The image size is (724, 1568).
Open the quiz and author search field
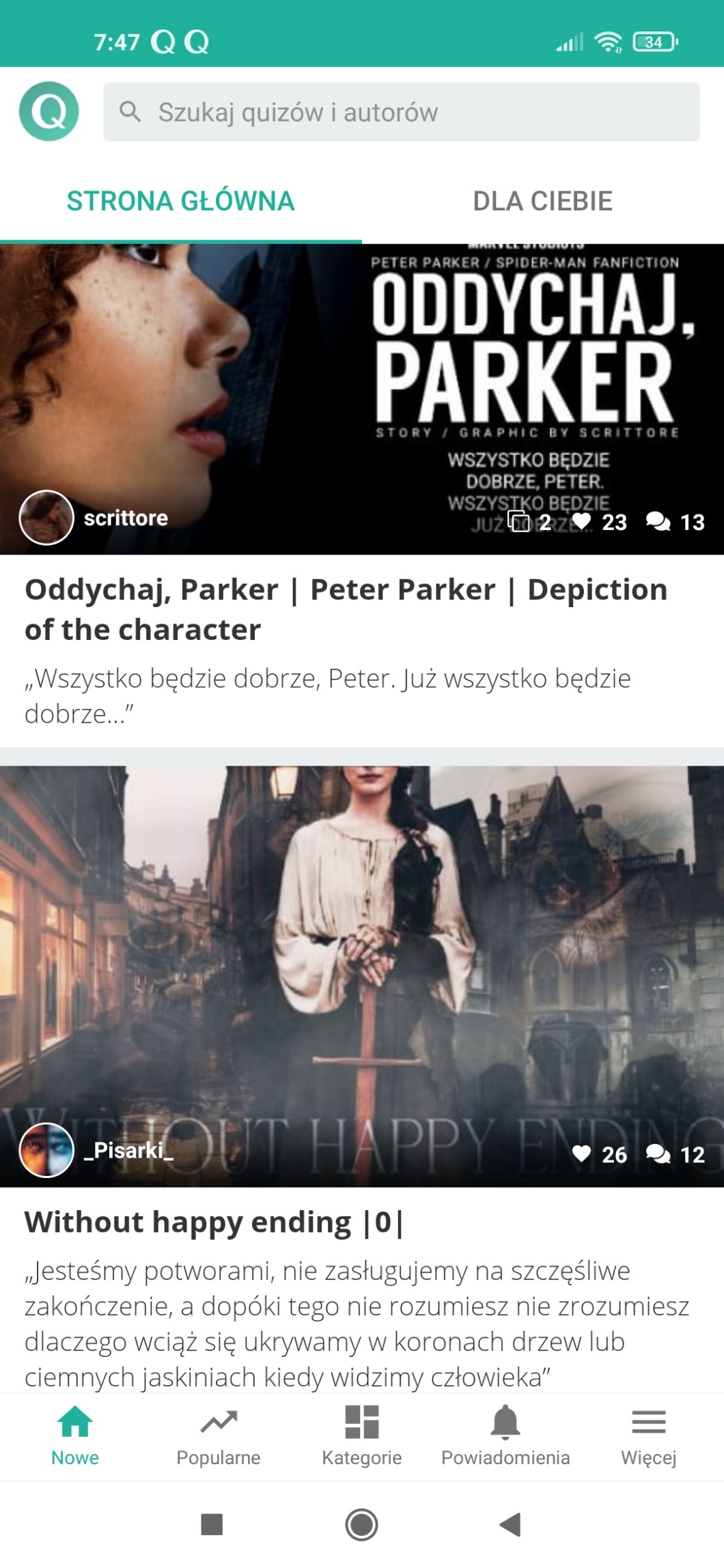[x=401, y=112]
